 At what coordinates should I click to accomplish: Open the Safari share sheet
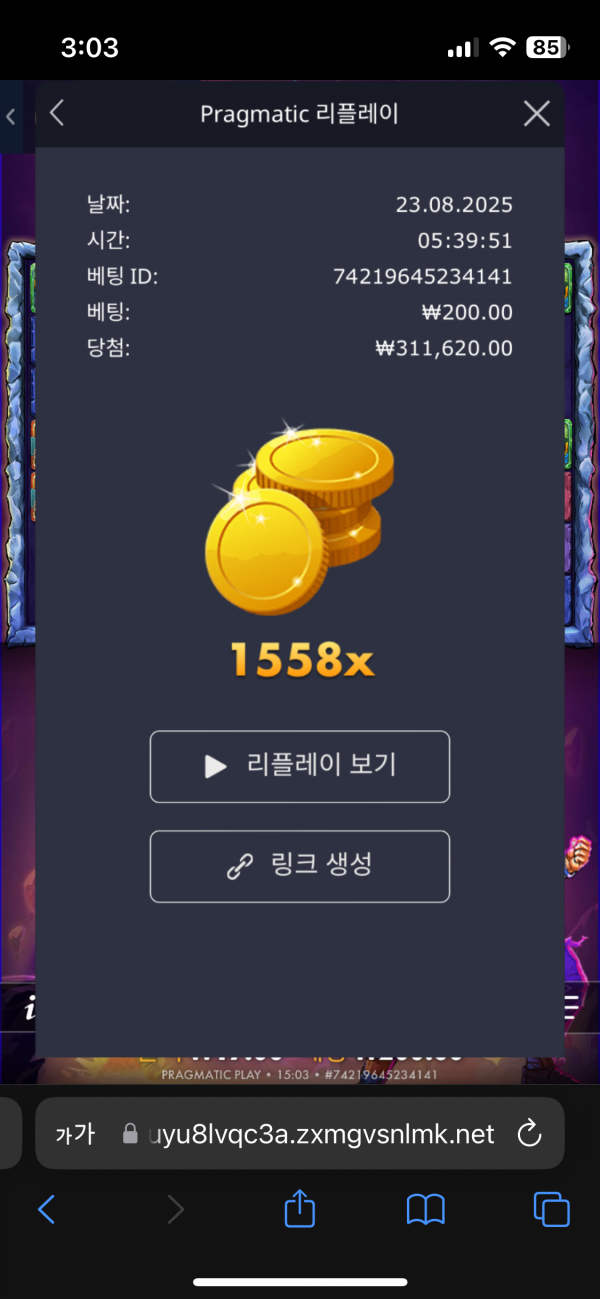[x=300, y=1210]
